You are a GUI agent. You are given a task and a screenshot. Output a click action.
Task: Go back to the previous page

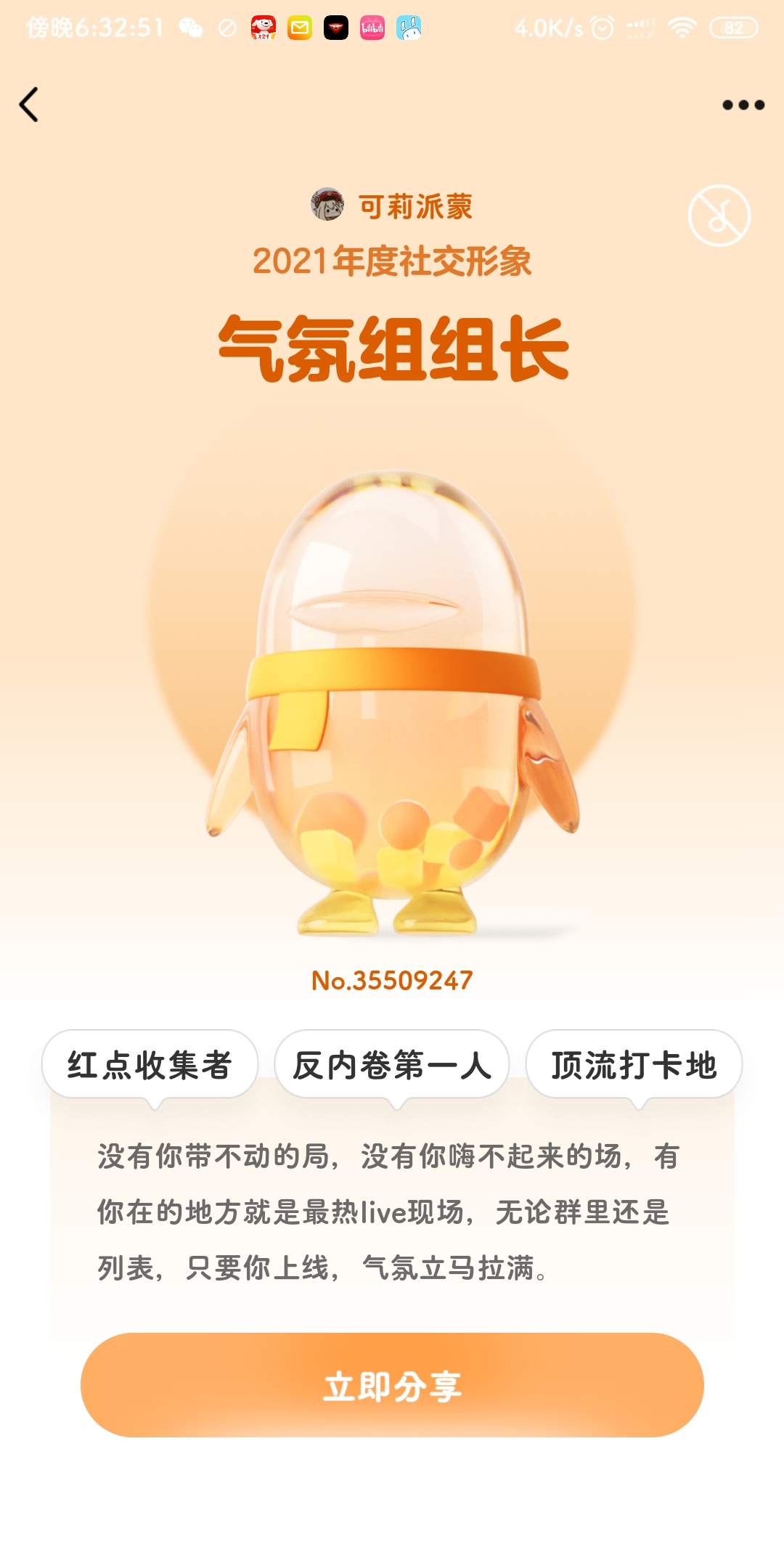point(29,105)
